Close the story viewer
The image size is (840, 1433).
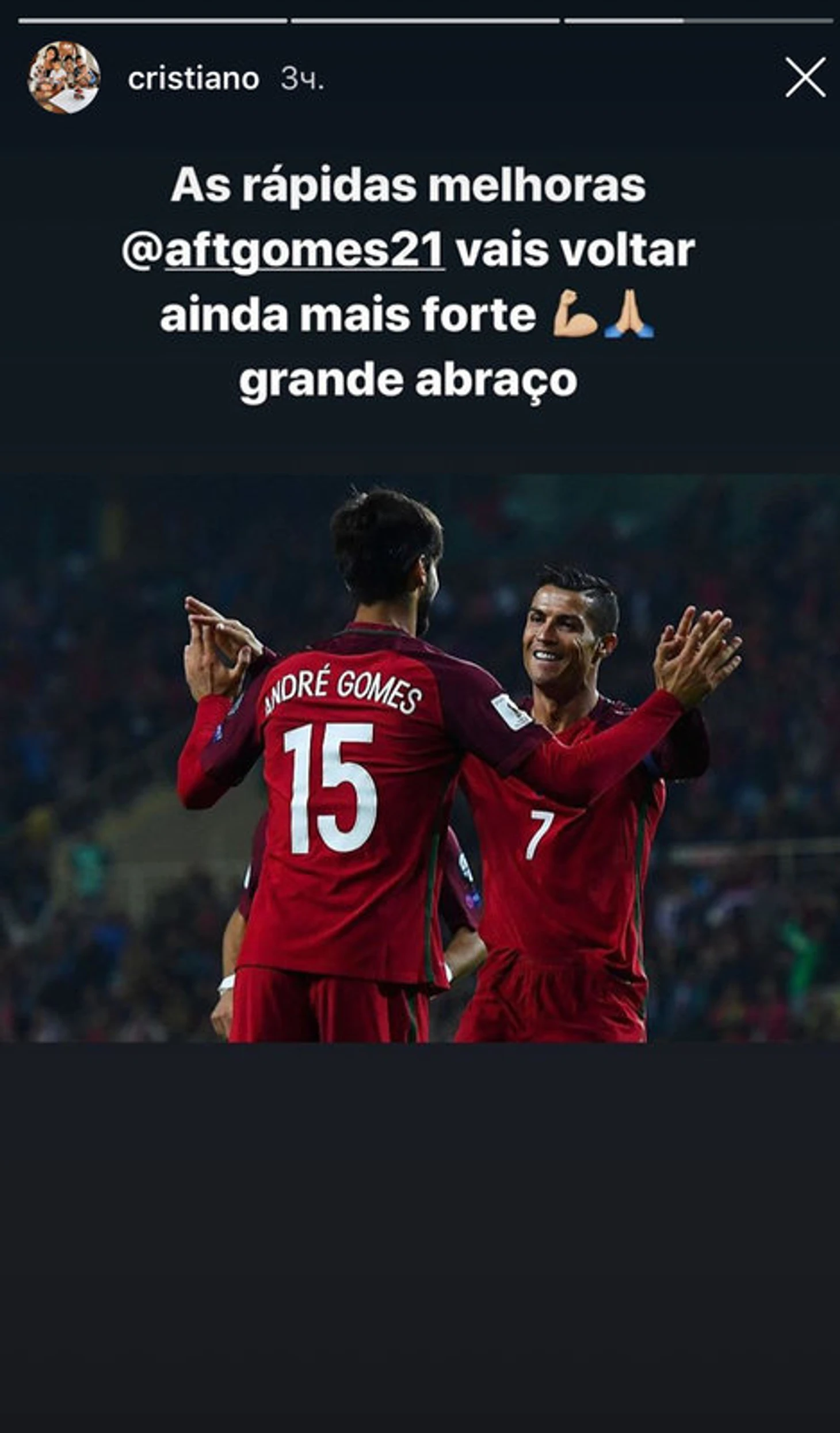(805, 77)
